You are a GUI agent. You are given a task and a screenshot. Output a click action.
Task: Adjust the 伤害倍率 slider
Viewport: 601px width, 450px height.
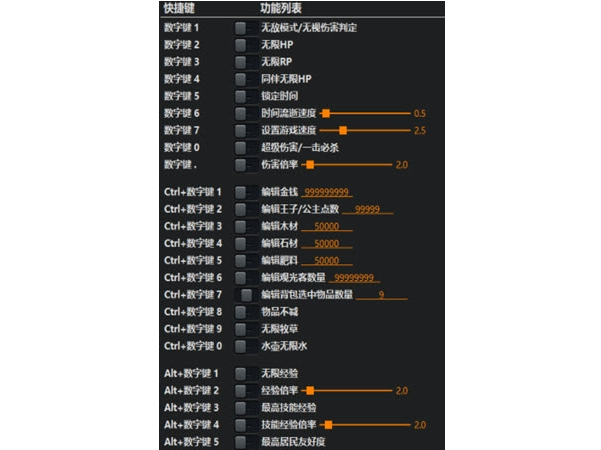[x=309, y=164]
